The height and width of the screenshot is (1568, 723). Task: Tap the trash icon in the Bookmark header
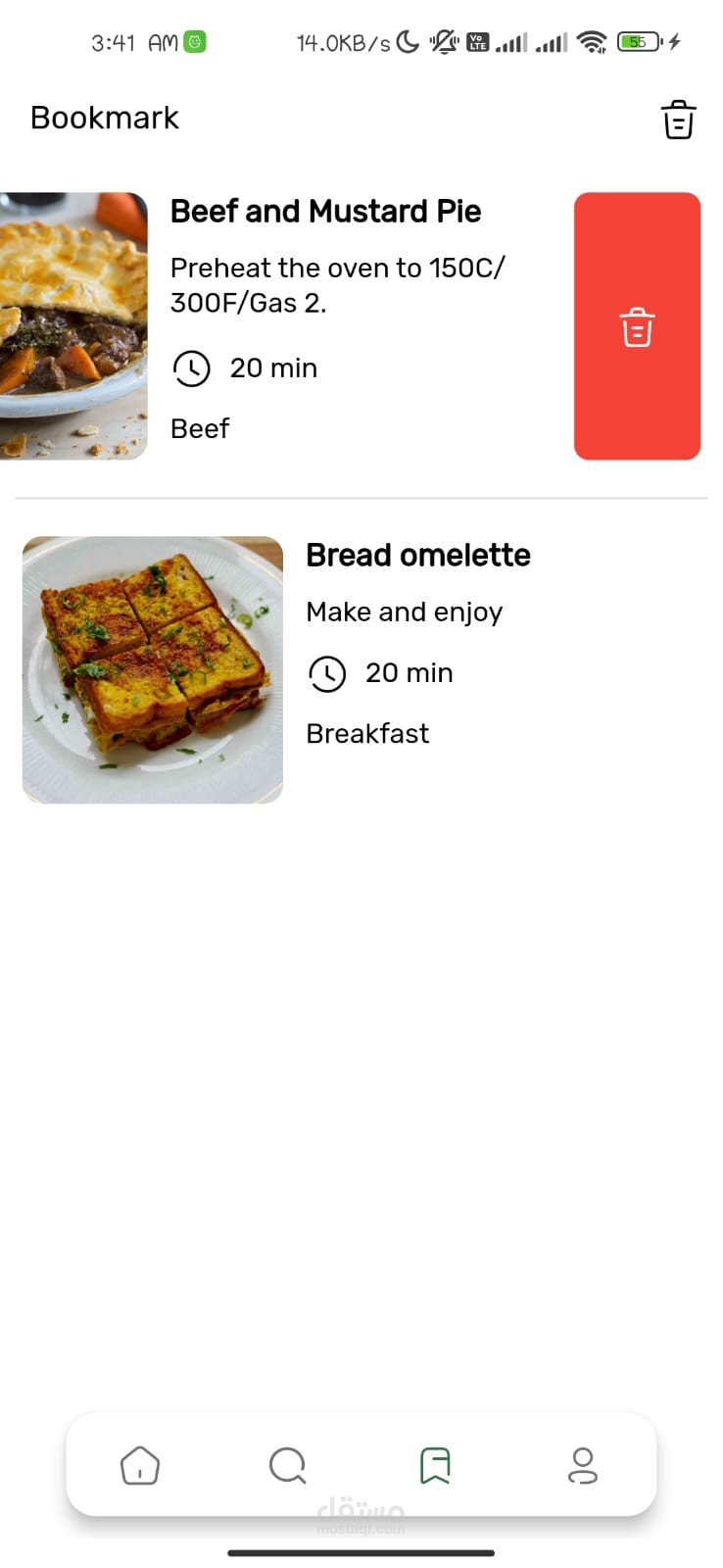click(678, 120)
